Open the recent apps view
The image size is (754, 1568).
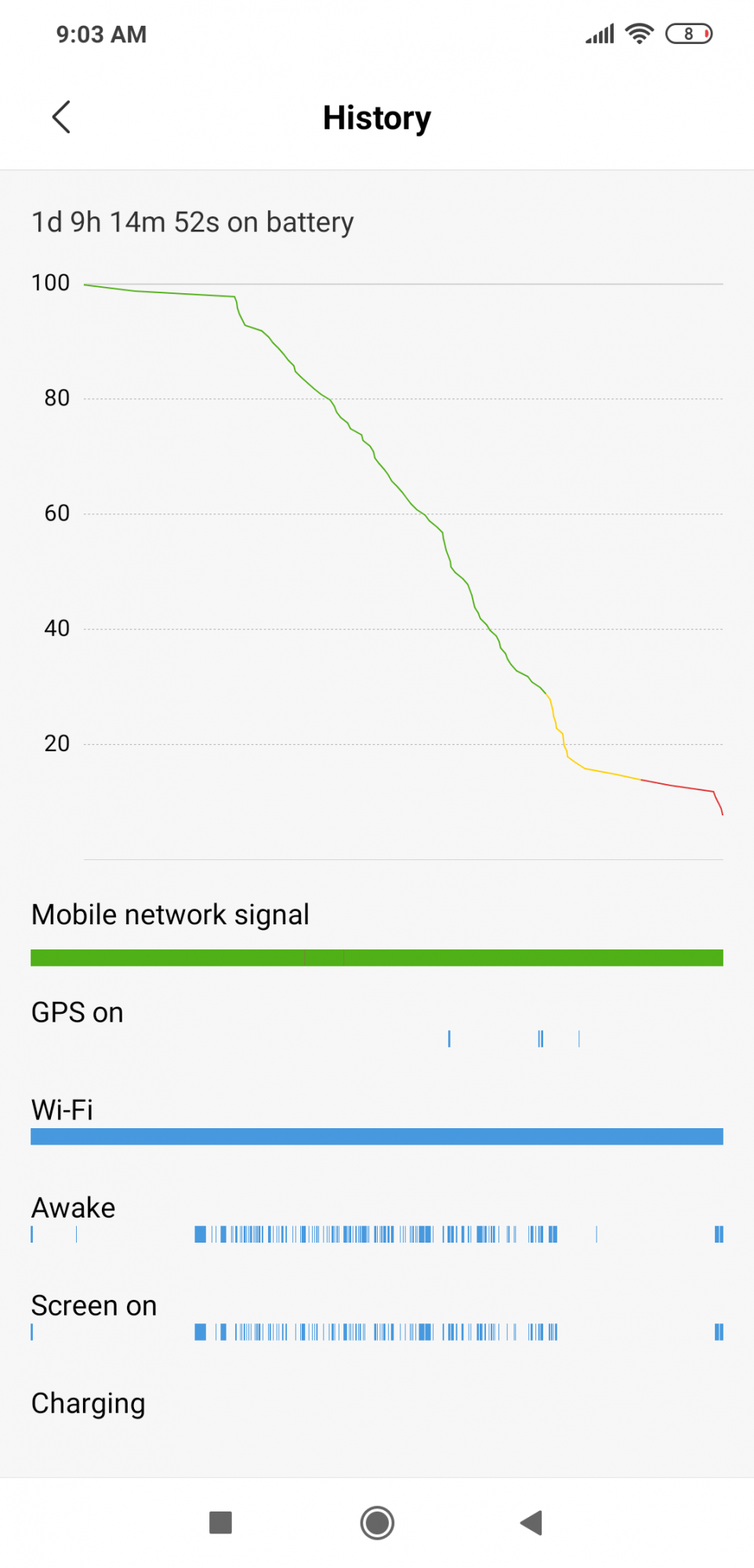click(x=220, y=1523)
